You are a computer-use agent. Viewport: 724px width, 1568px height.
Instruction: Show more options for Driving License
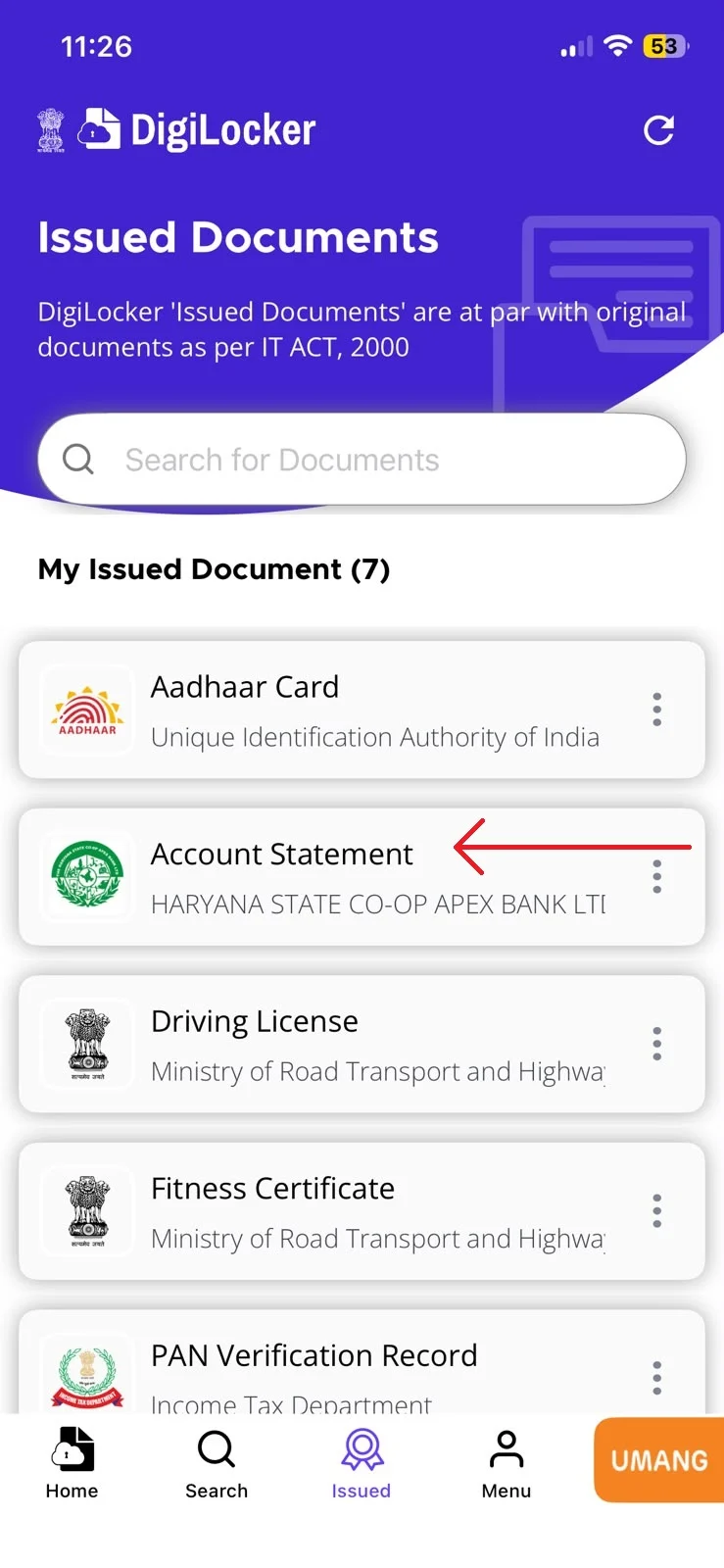pos(656,1044)
